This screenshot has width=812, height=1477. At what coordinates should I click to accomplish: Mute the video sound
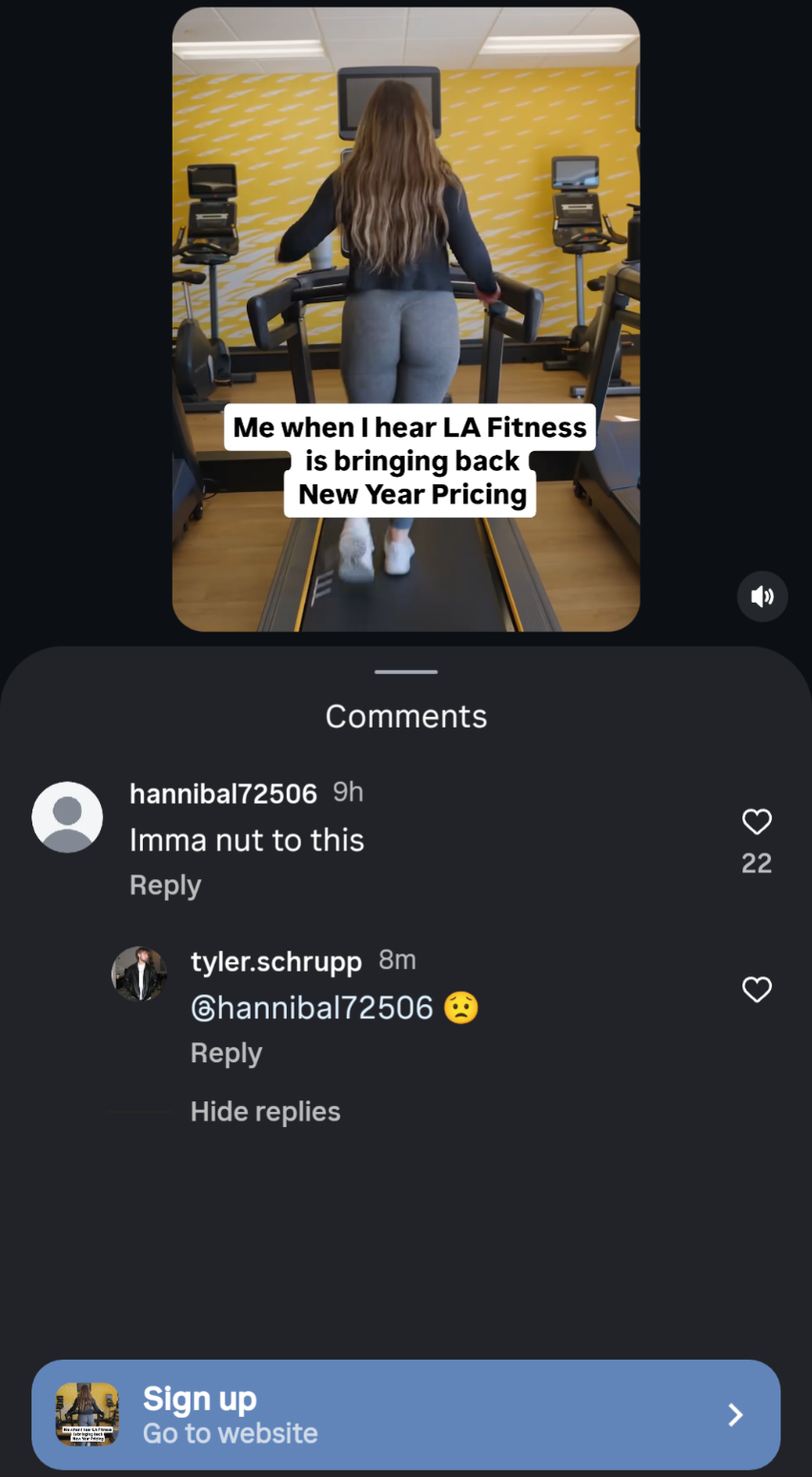[x=761, y=597]
